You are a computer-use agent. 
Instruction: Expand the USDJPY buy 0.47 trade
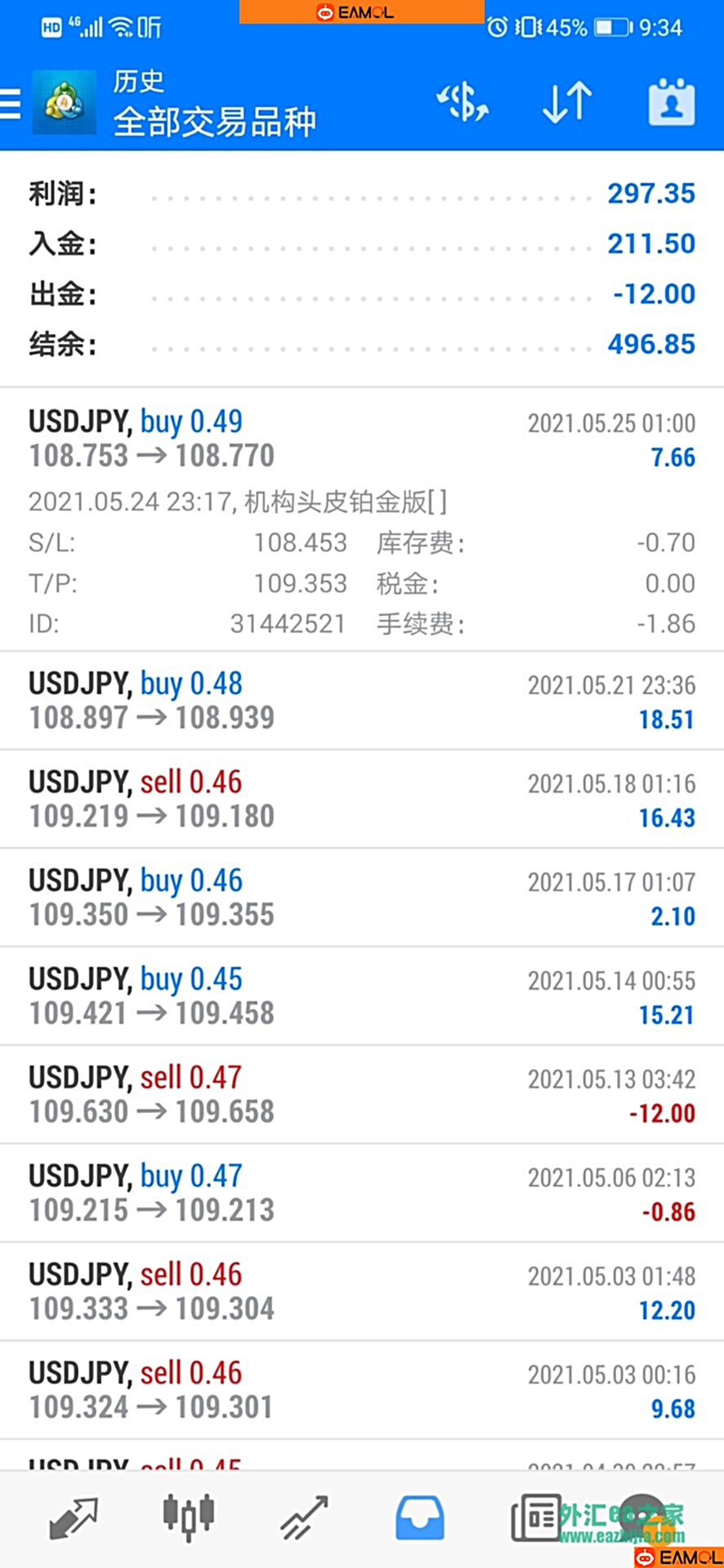pyautogui.click(x=362, y=1193)
